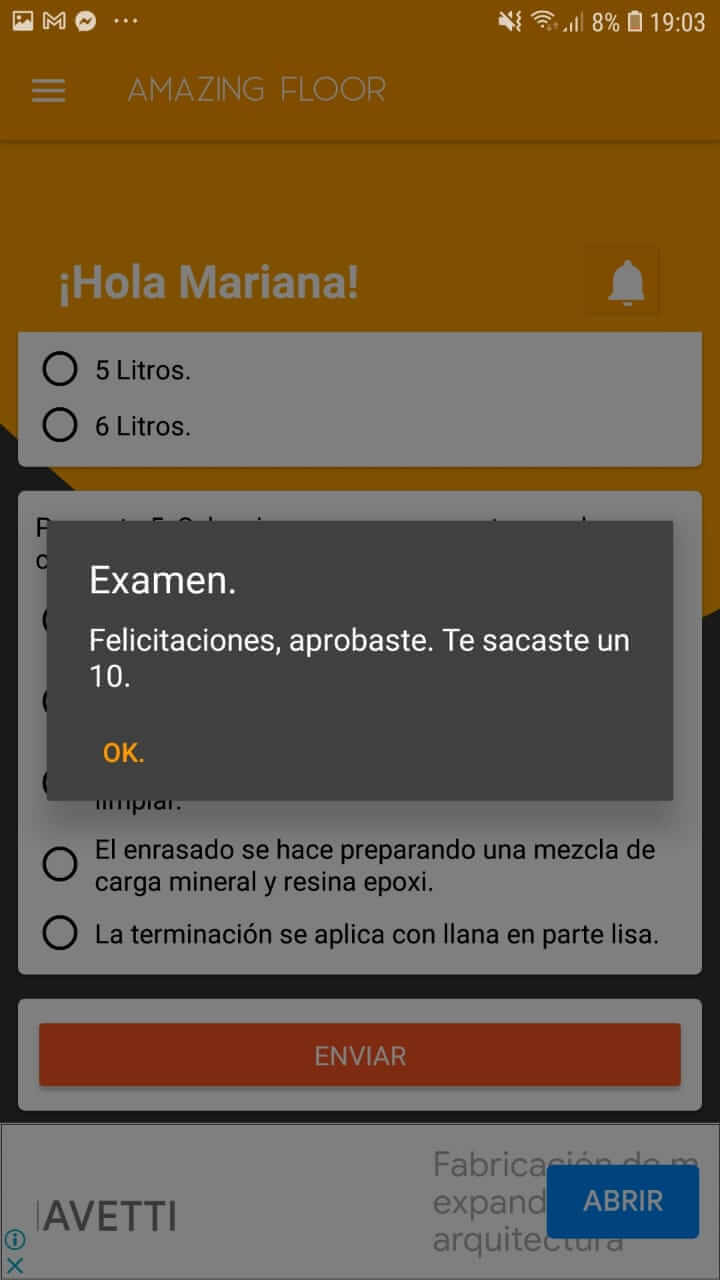Choose the enrasado mezcla de carga mineral answer

click(60, 865)
